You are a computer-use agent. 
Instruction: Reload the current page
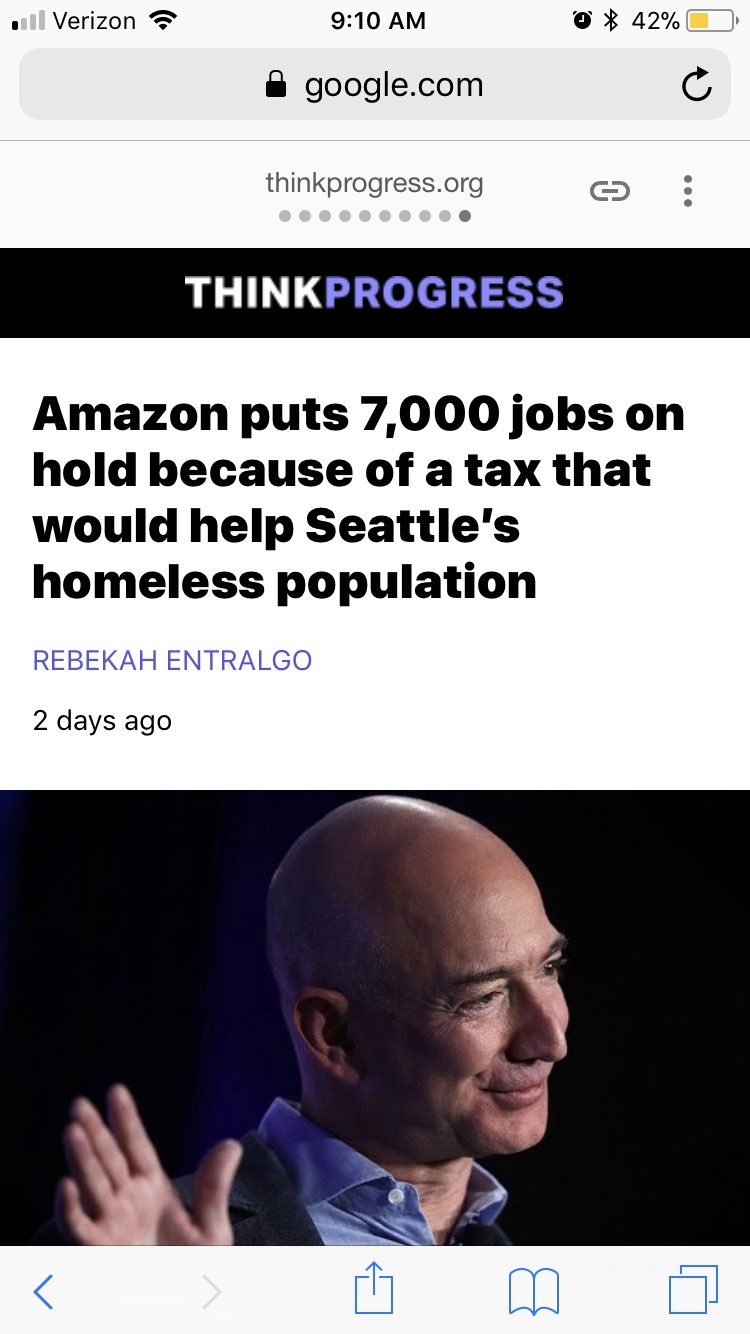pos(696,86)
